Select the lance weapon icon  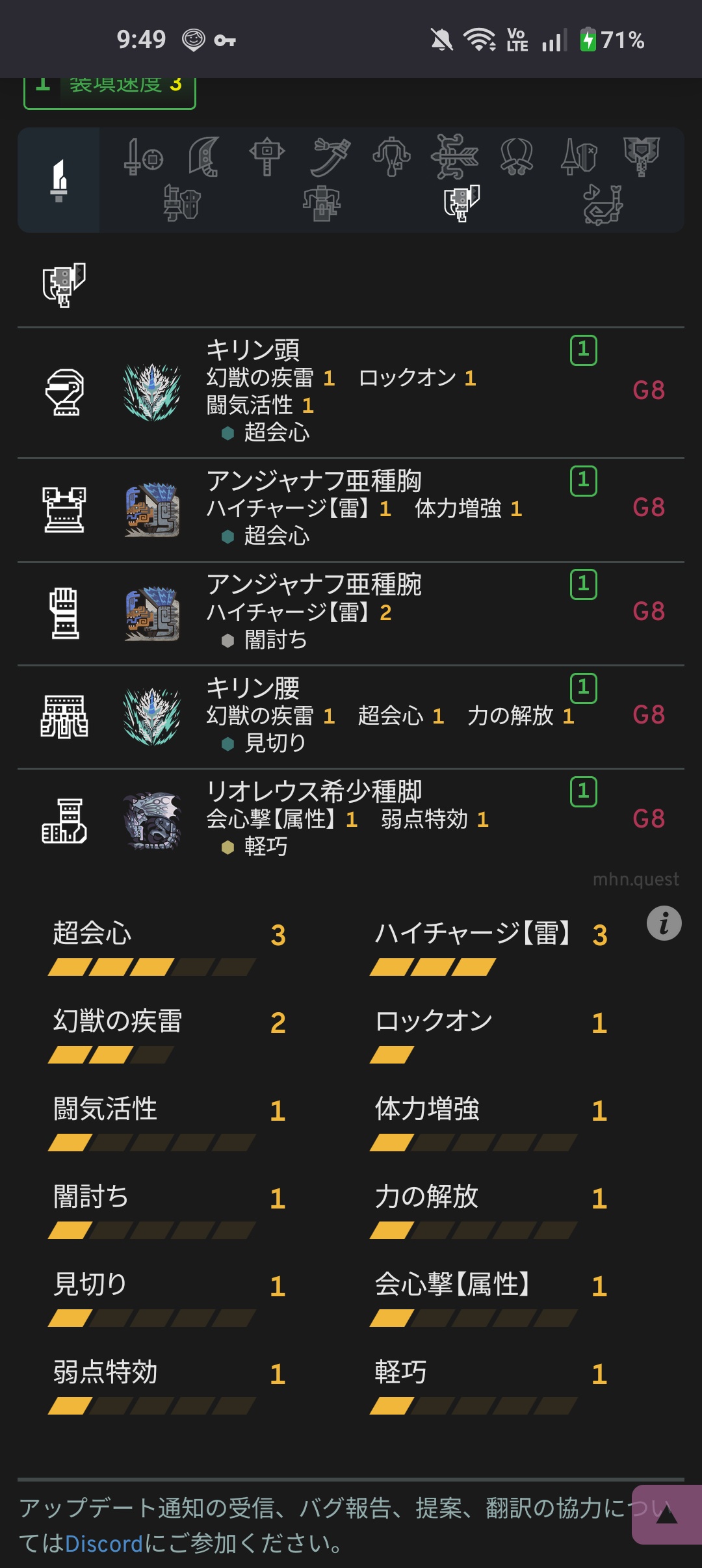click(579, 157)
